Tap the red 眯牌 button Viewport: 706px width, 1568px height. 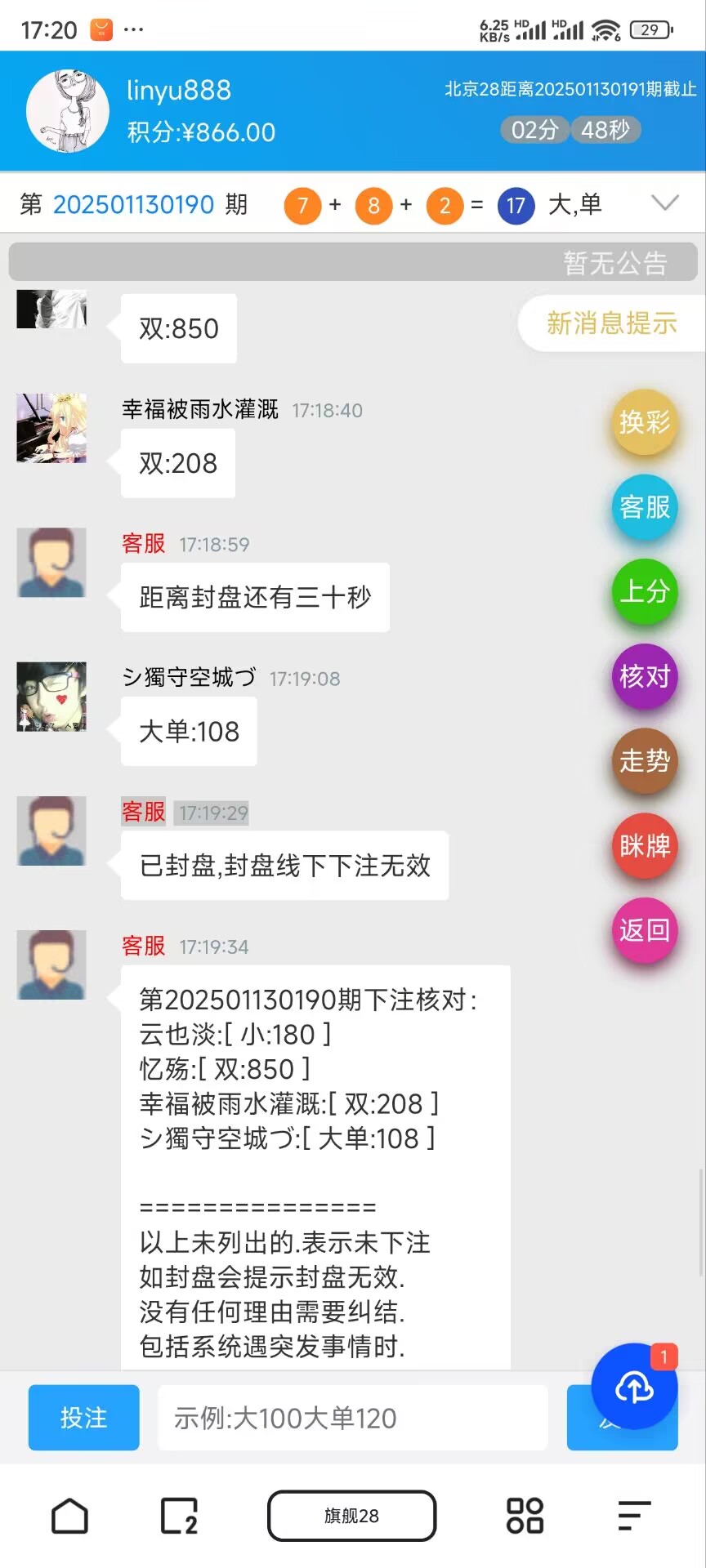[644, 846]
